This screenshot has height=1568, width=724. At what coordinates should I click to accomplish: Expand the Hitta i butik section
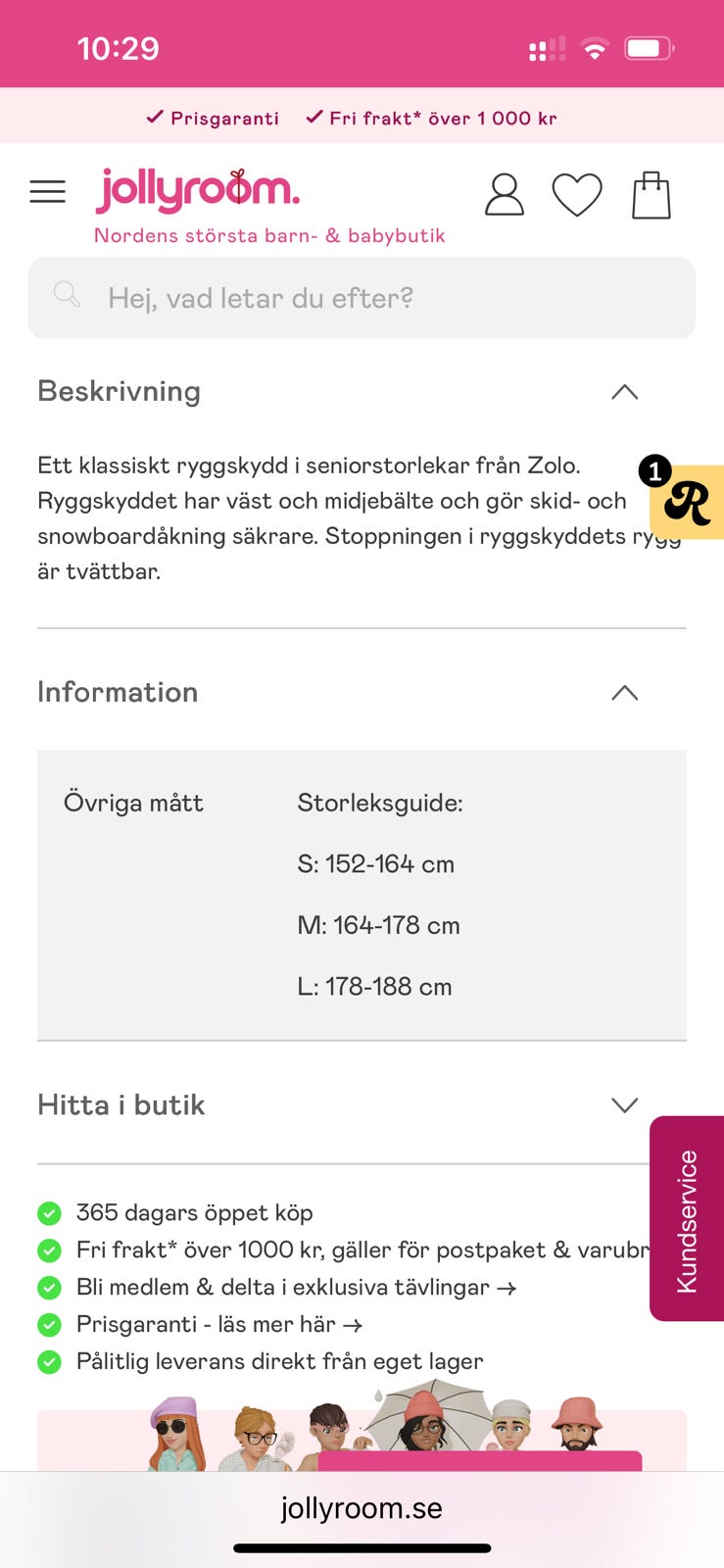(625, 1104)
